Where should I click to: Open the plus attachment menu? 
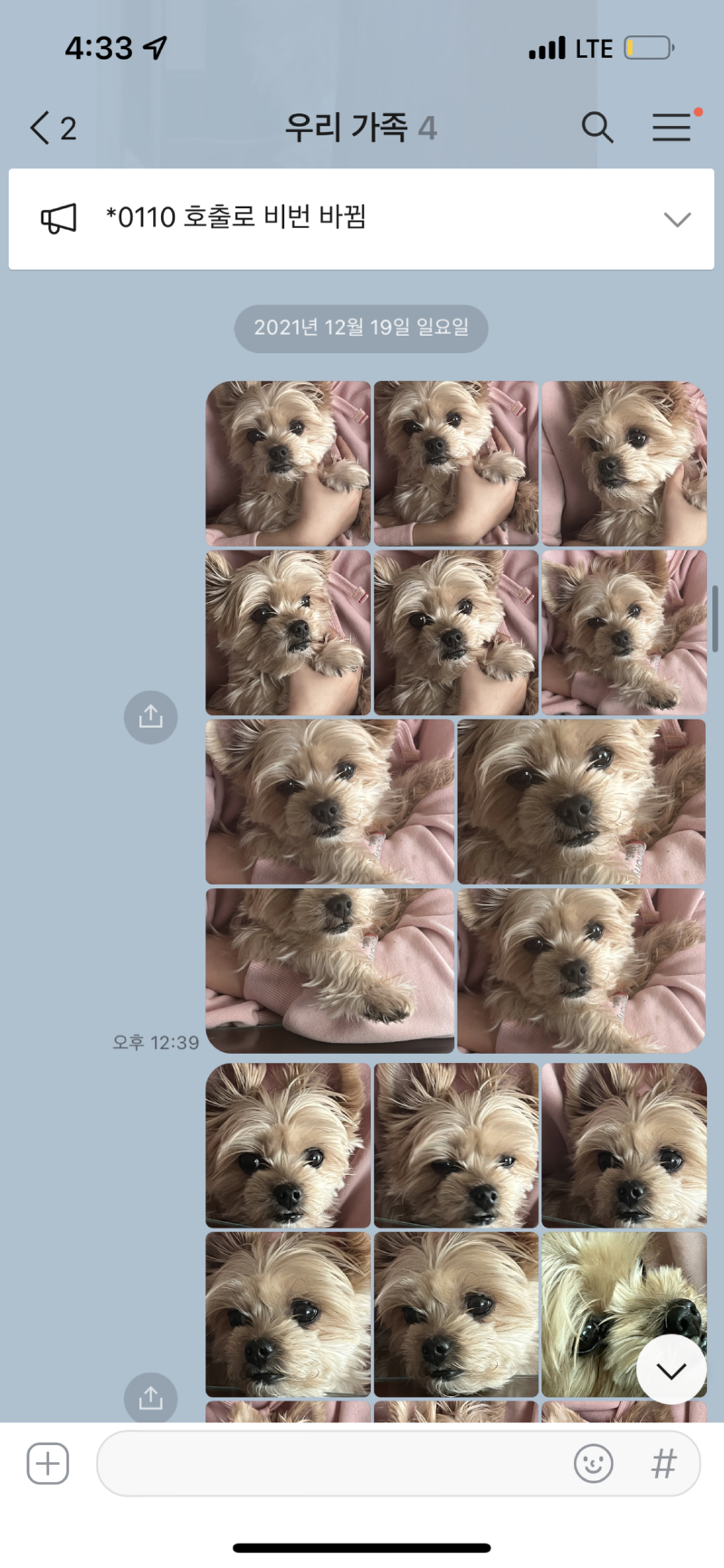pyautogui.click(x=48, y=1463)
